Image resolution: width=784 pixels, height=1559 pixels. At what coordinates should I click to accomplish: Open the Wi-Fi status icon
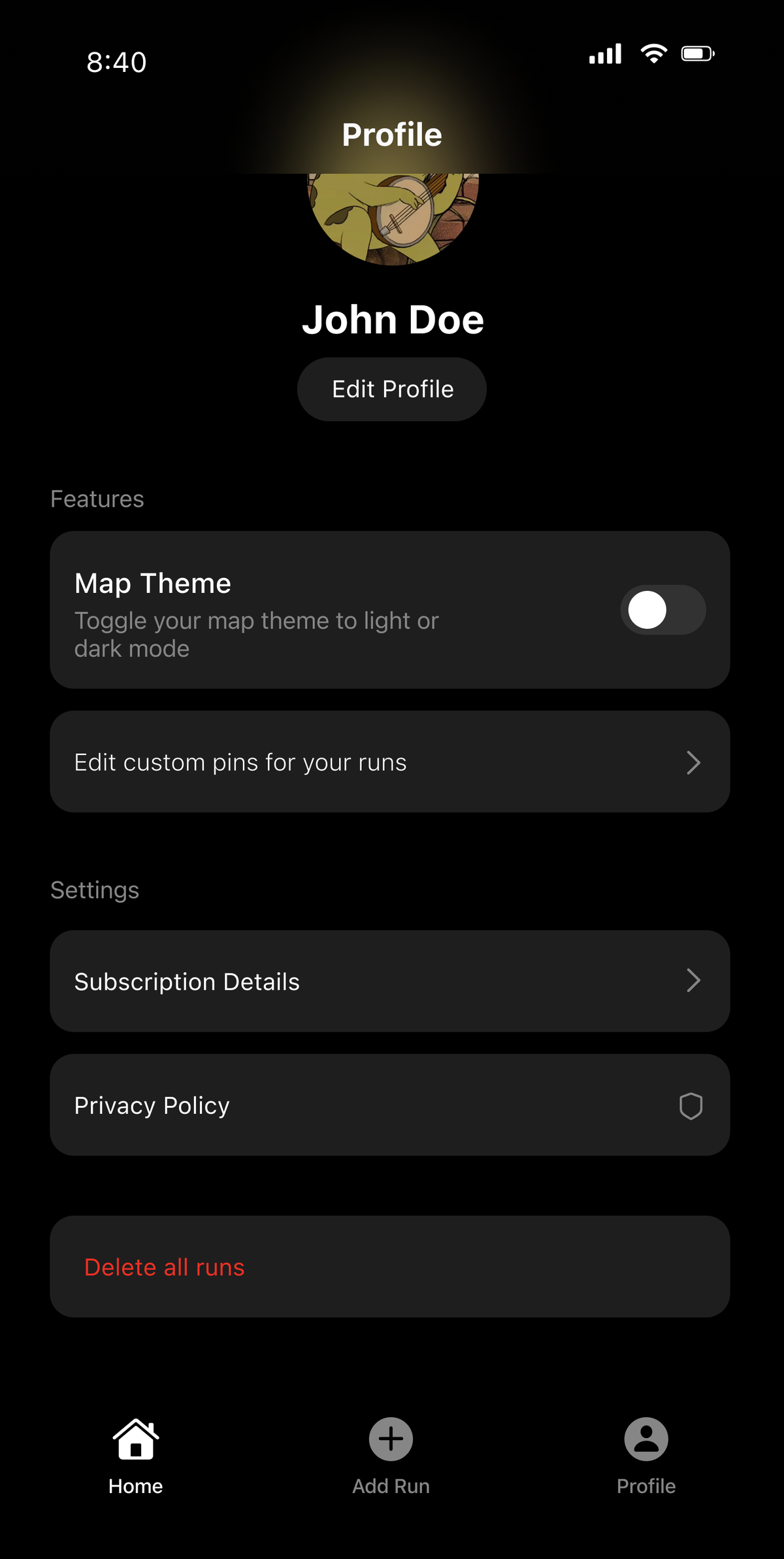tap(653, 52)
